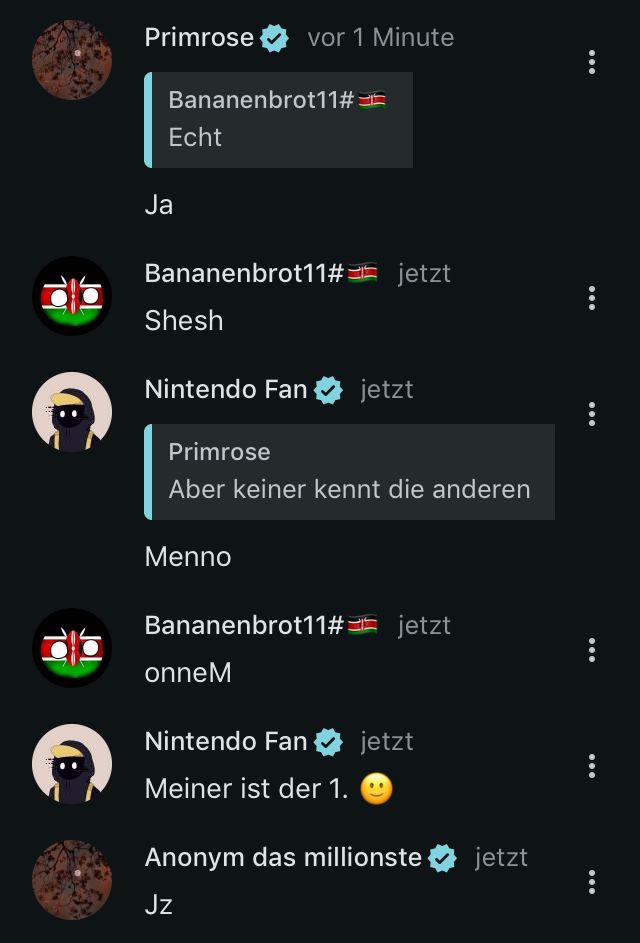The width and height of the screenshot is (640, 943).
Task: Open options for Bananenbrot11's 'Shesh' message
Action: pyautogui.click(x=592, y=297)
